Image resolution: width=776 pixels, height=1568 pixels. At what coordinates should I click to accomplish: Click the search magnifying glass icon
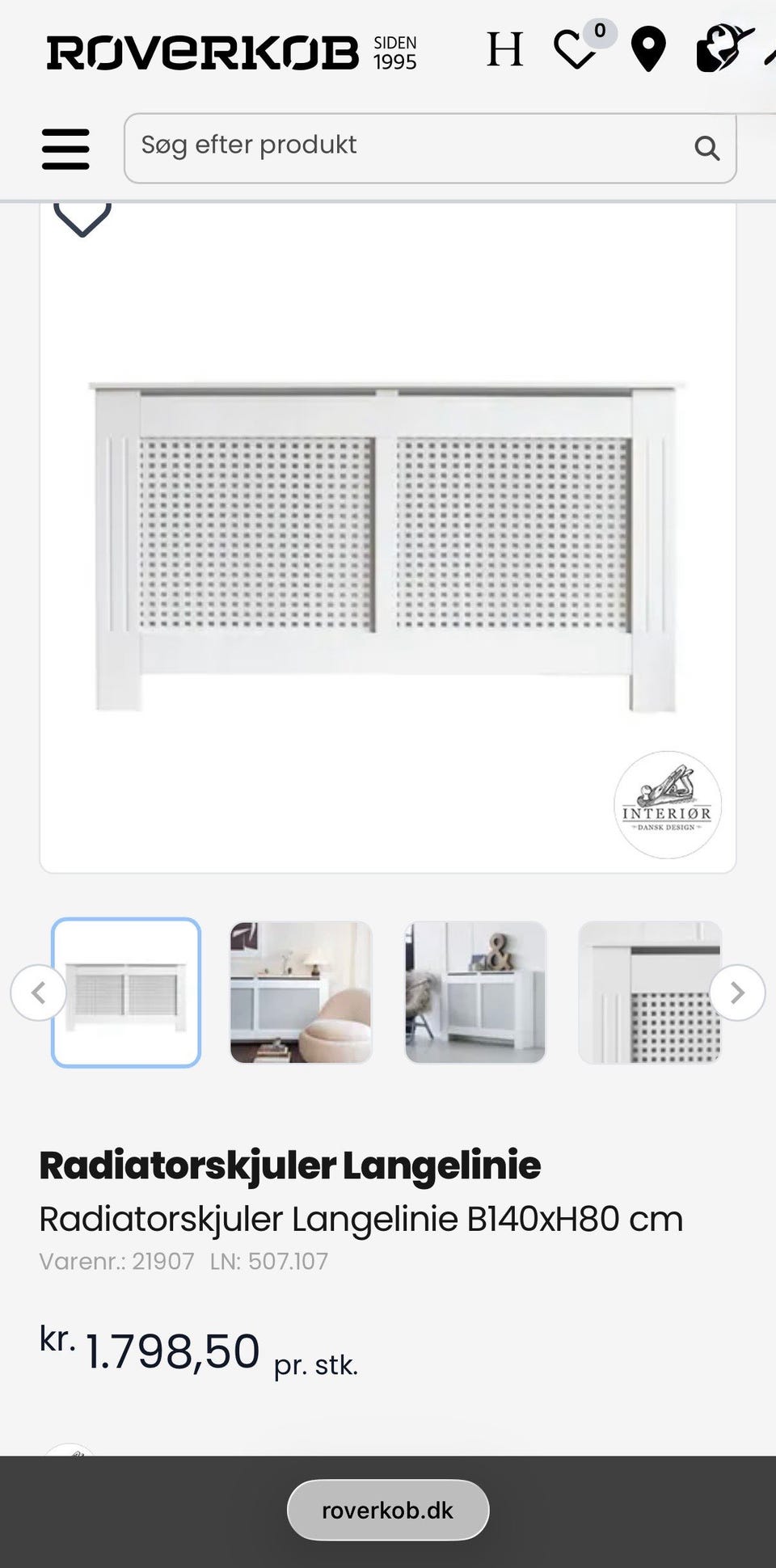[707, 147]
